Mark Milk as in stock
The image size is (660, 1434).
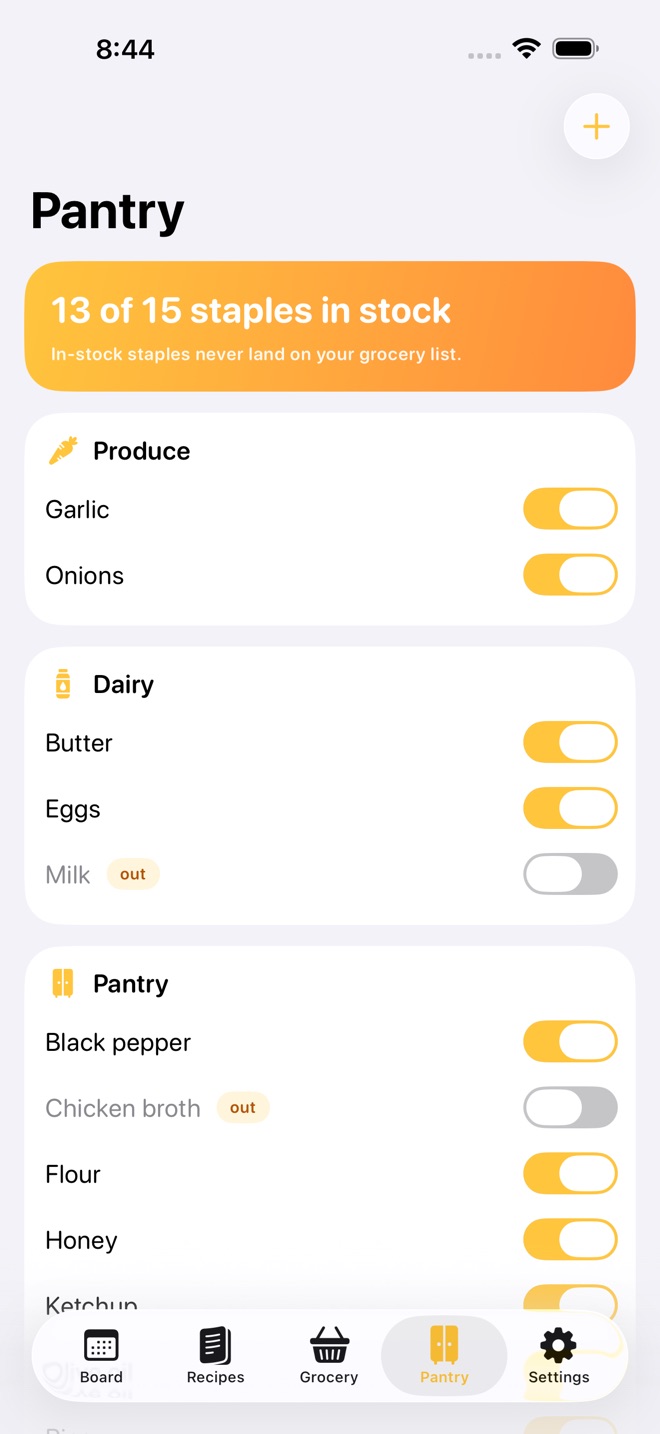point(570,874)
